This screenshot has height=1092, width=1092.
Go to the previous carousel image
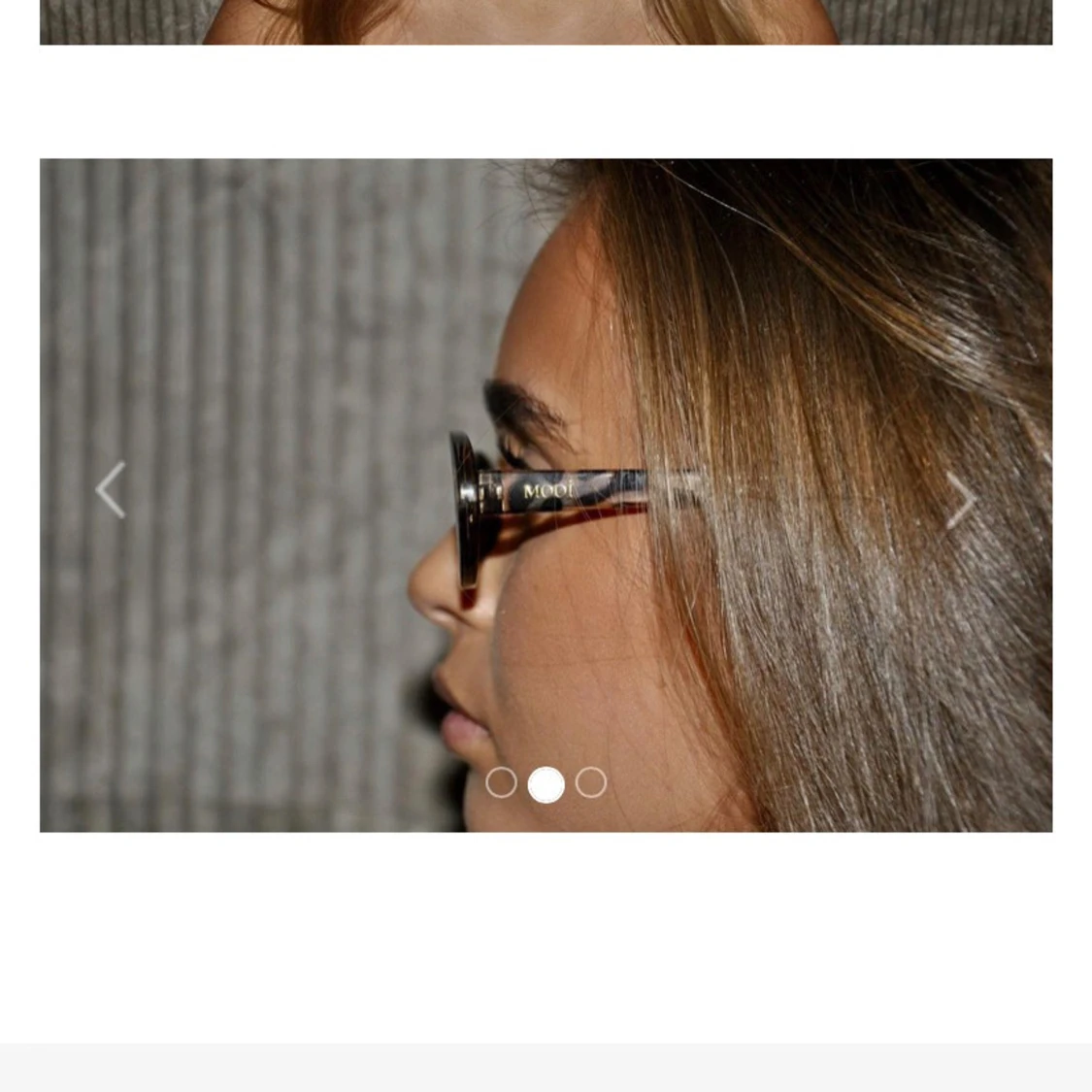coord(111,490)
